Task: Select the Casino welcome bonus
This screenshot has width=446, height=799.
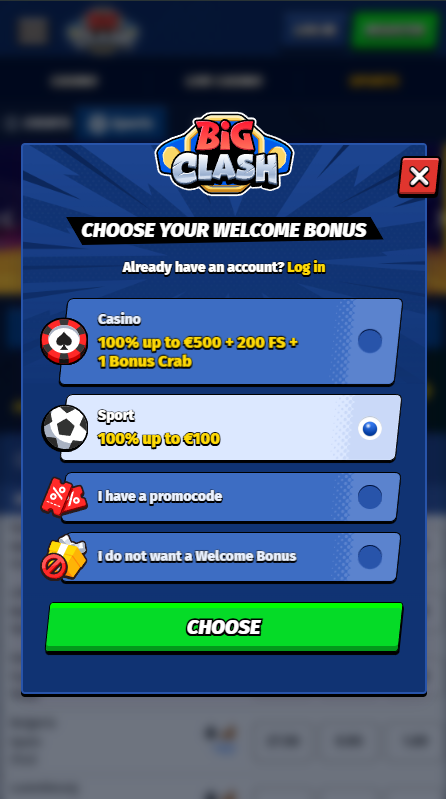Action: click(x=231, y=341)
